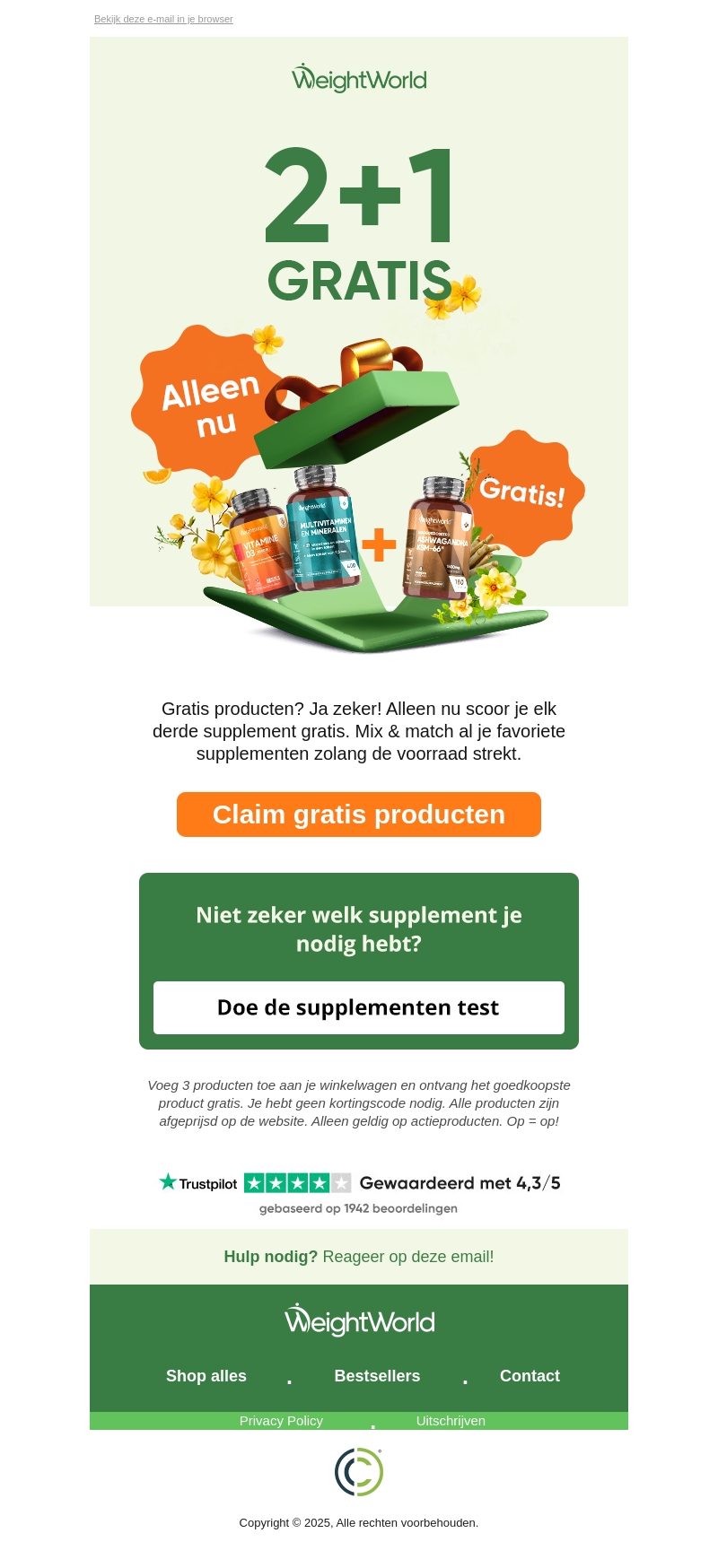Tap Uitschrijven to unsubscribe
This screenshot has height=1568, width=718.
coord(451,1421)
